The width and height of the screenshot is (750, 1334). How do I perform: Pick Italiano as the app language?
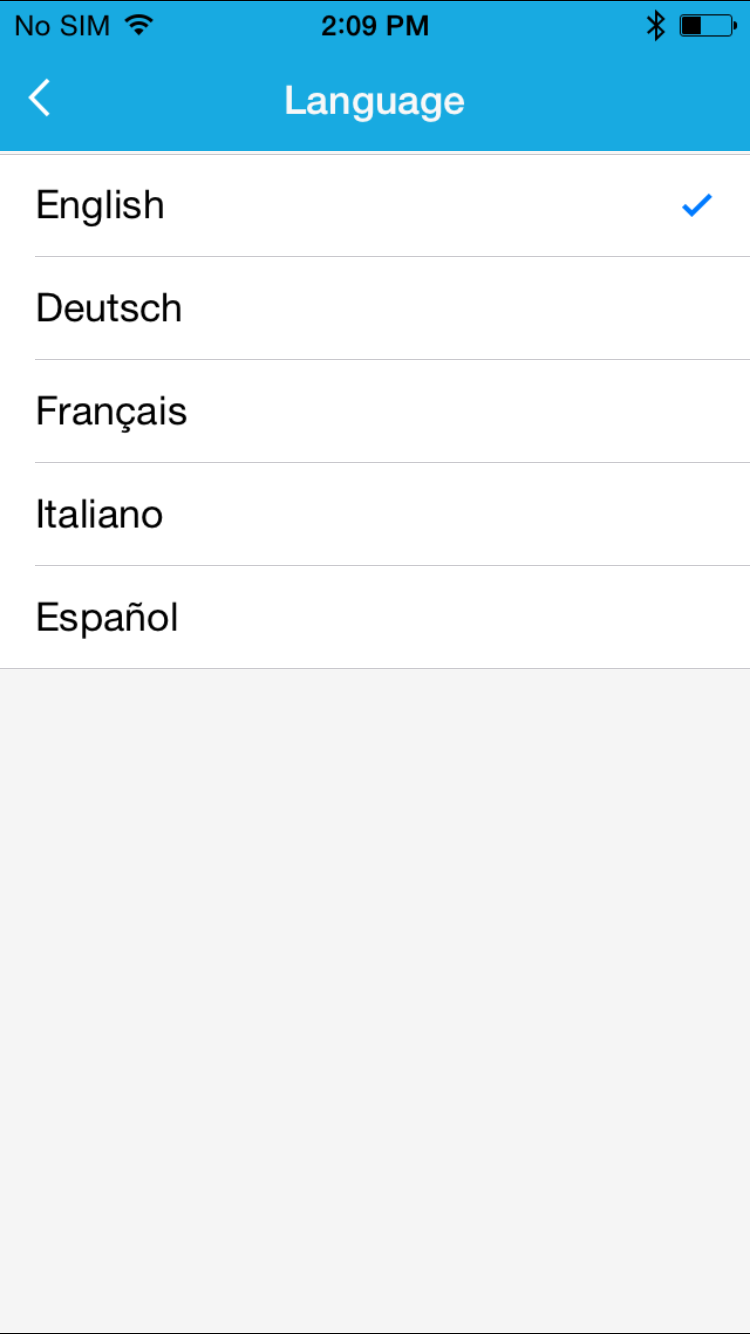tap(375, 514)
